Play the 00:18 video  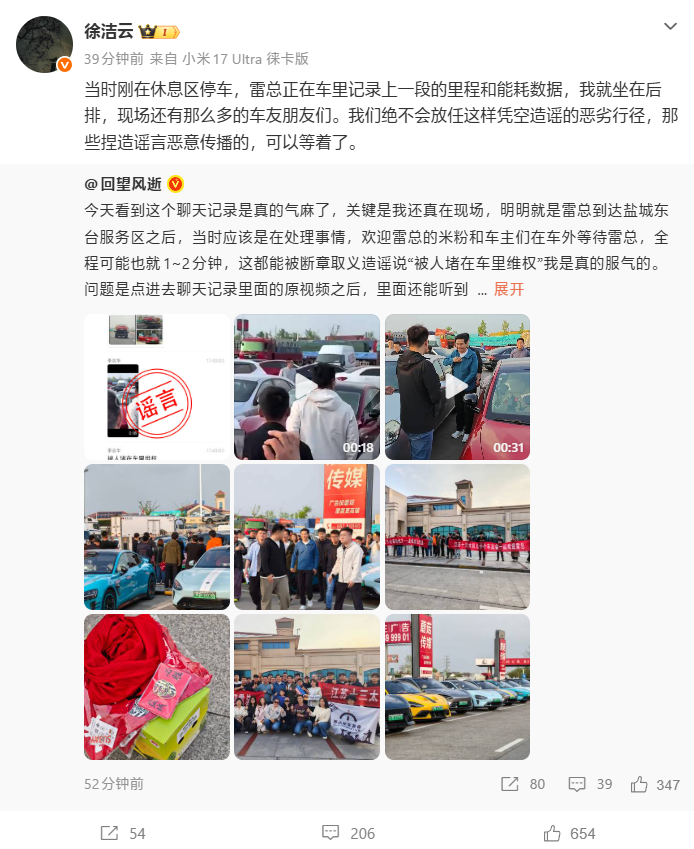pos(306,387)
